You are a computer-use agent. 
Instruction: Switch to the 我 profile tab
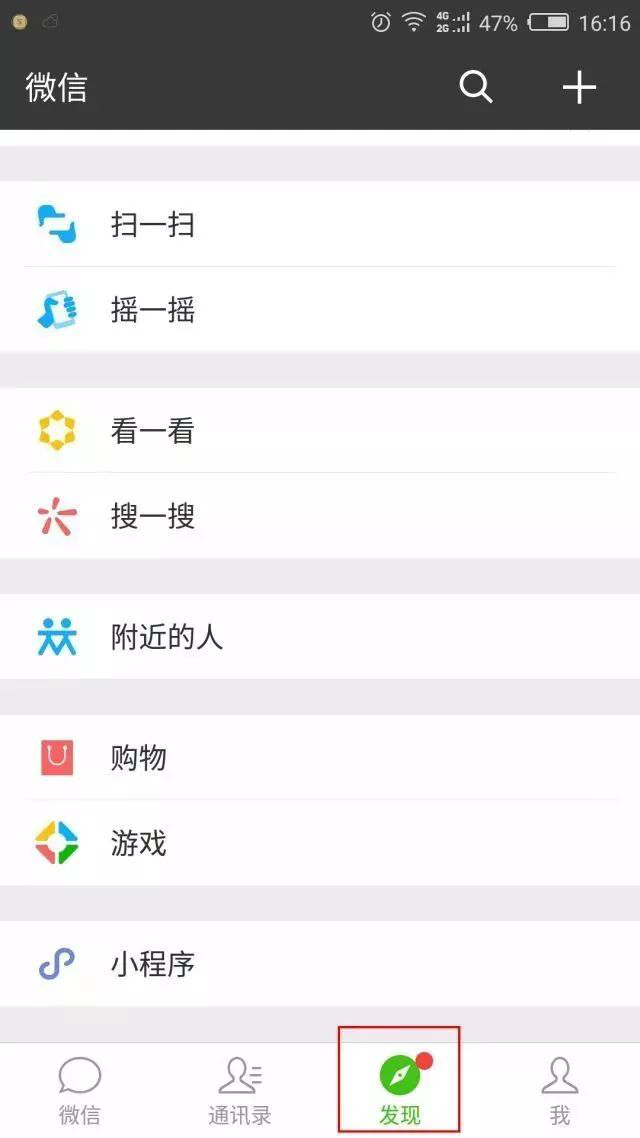click(559, 1090)
